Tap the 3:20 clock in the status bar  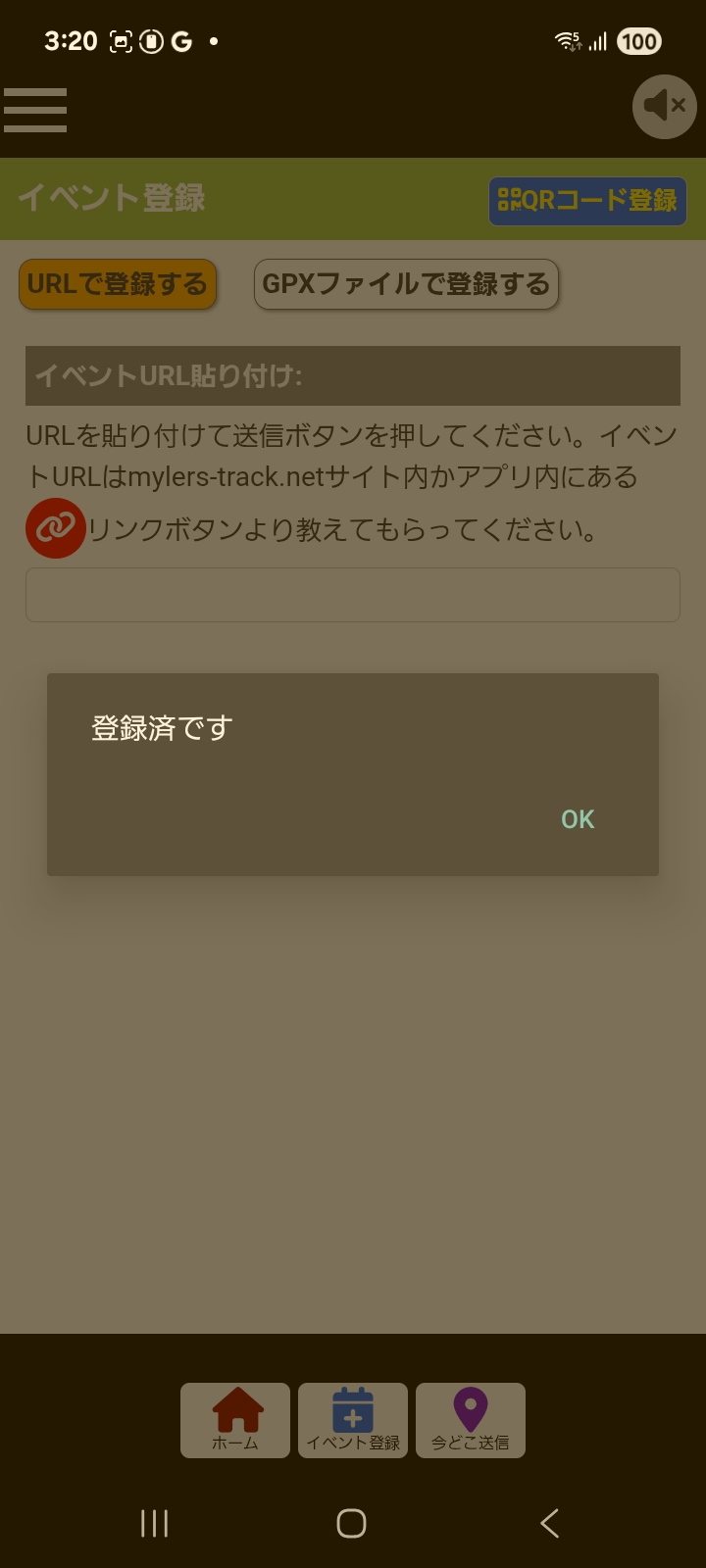point(72,41)
